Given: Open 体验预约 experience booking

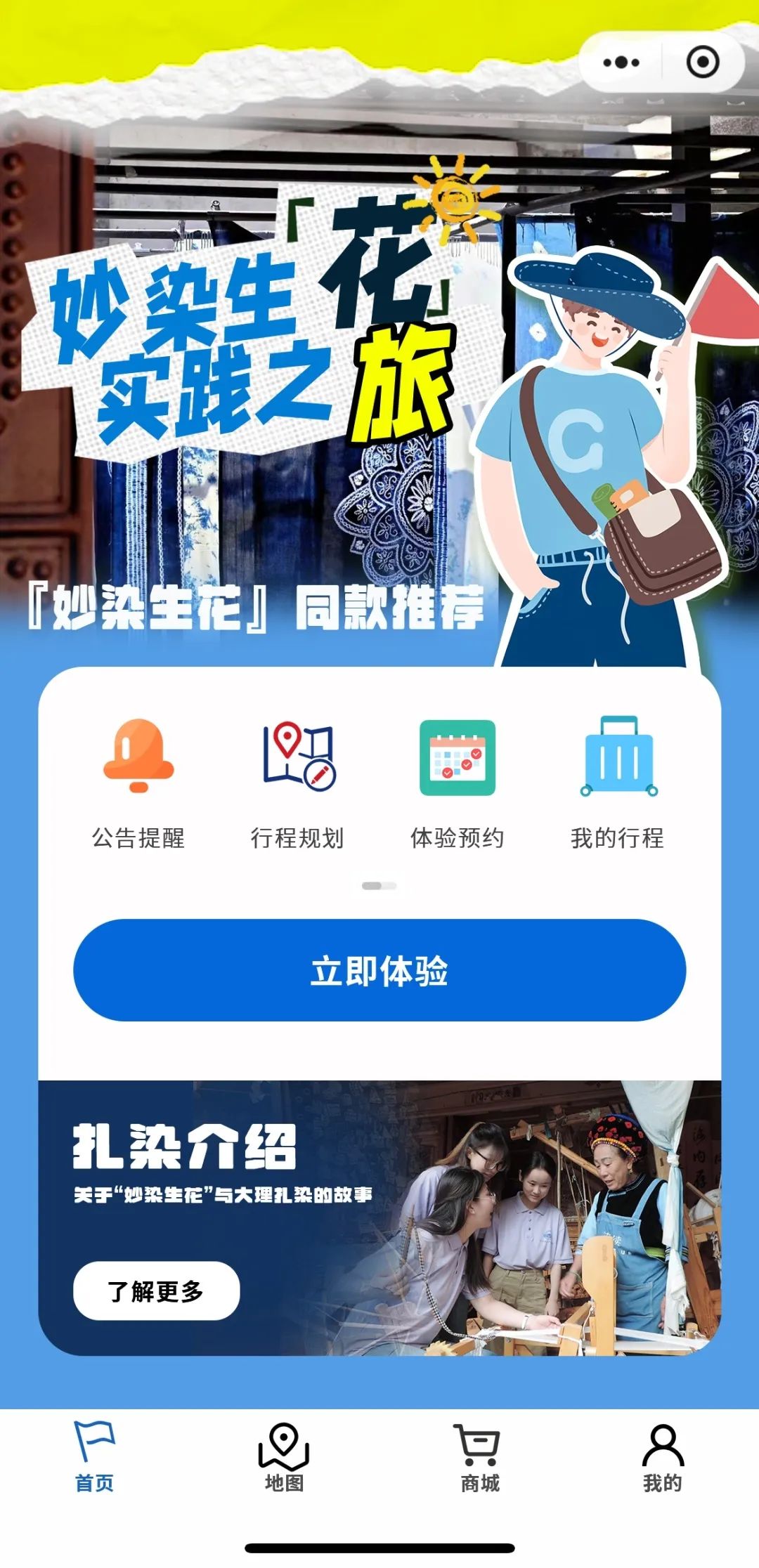Looking at the screenshot, I should (x=458, y=783).
